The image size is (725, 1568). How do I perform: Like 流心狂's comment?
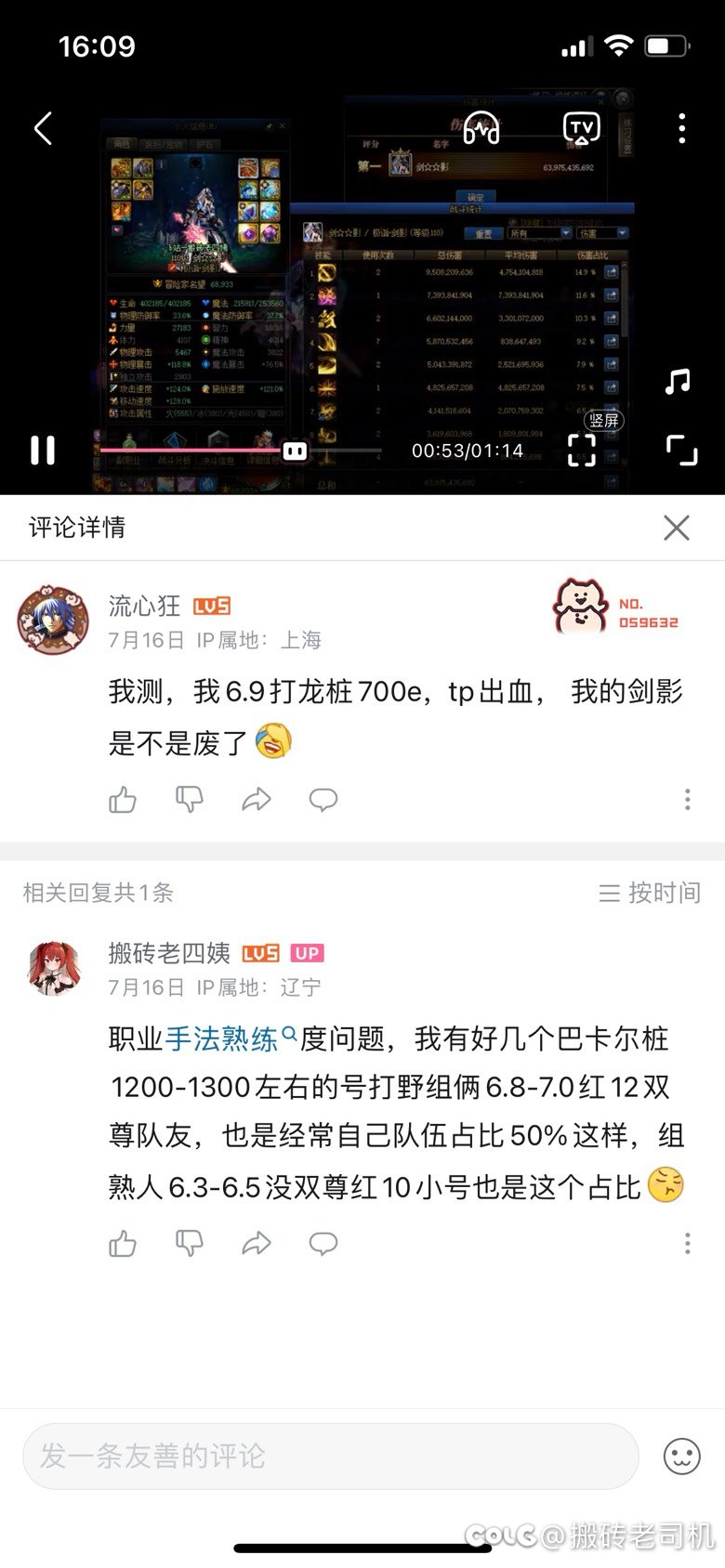click(123, 799)
